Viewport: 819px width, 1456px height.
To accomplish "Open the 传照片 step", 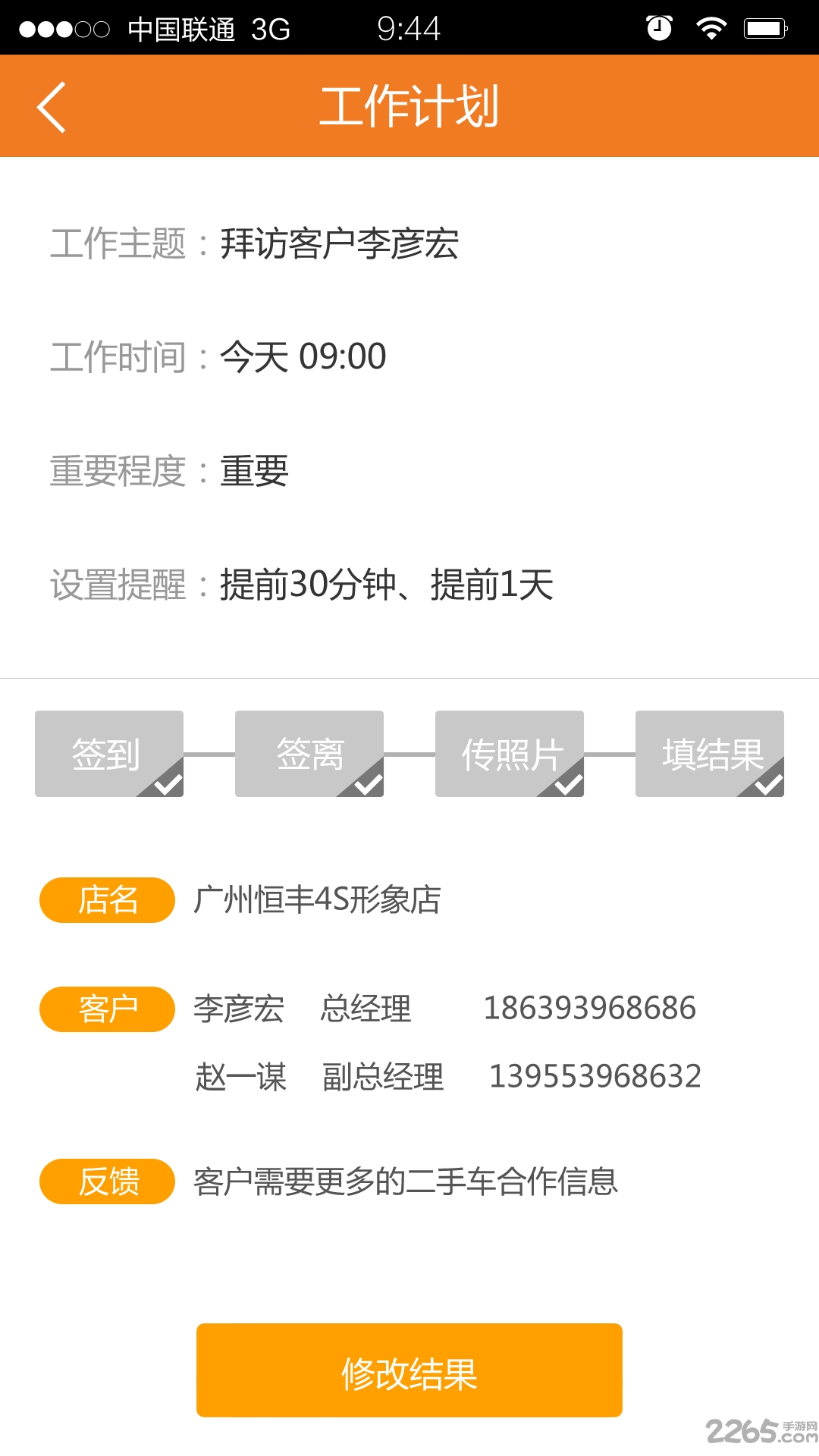I will click(510, 754).
